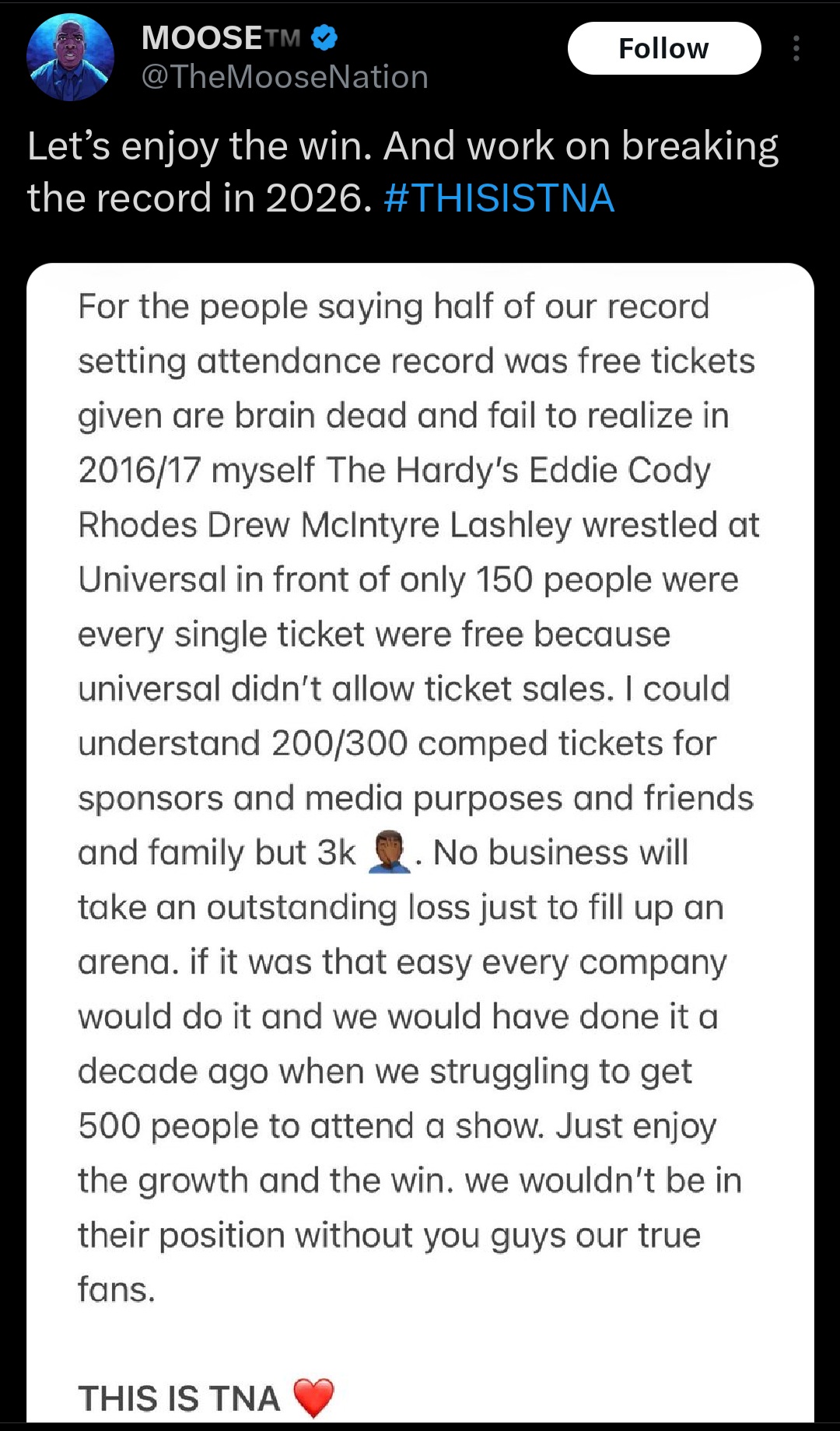Screen dimensions: 840x1431
Task: Open the tweet overflow menu
Action: pyautogui.click(x=796, y=48)
